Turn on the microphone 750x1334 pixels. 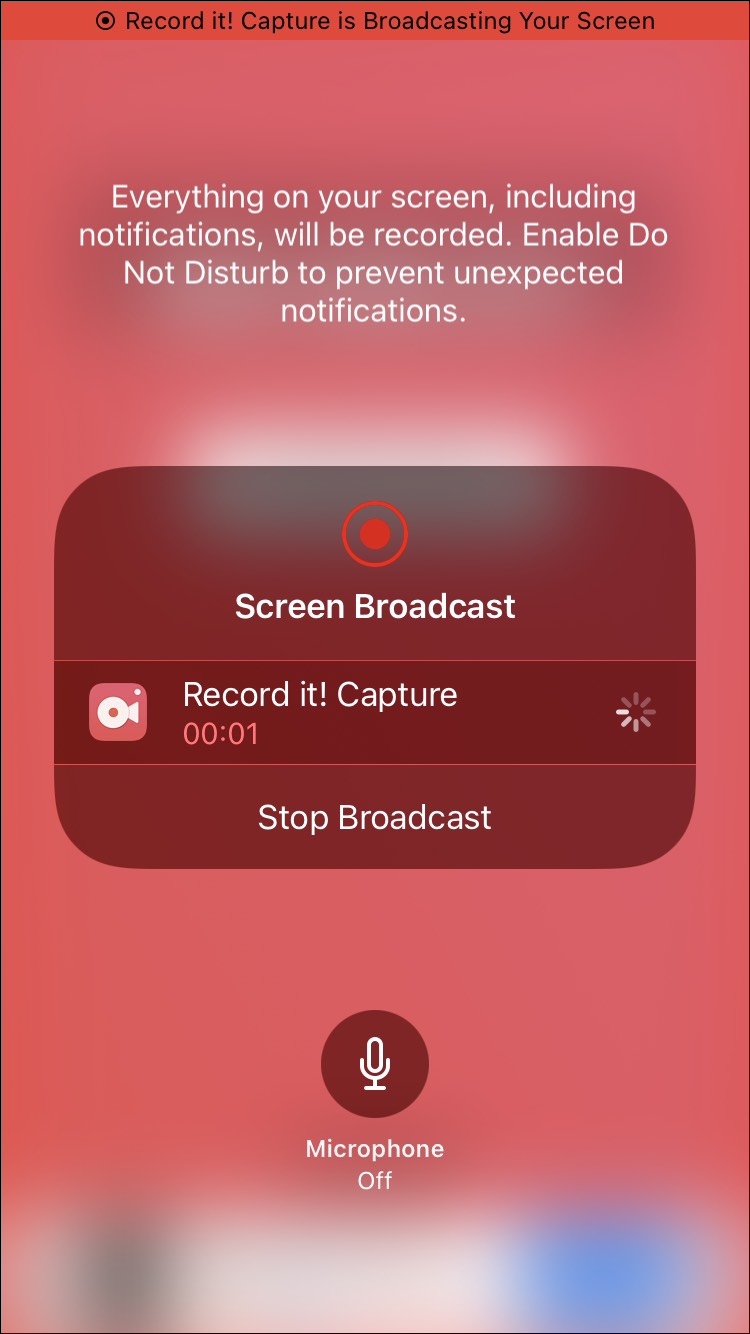click(x=375, y=1064)
